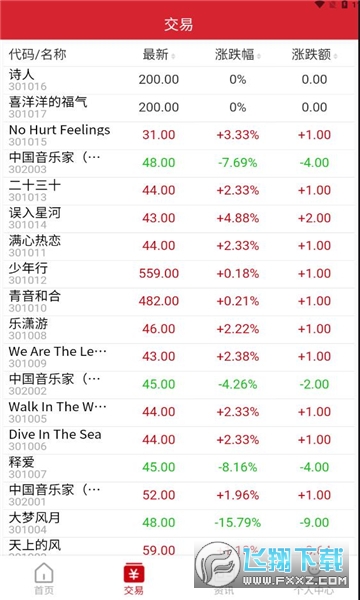View 误入星河 trading details
The image size is (360, 600).
(180, 218)
